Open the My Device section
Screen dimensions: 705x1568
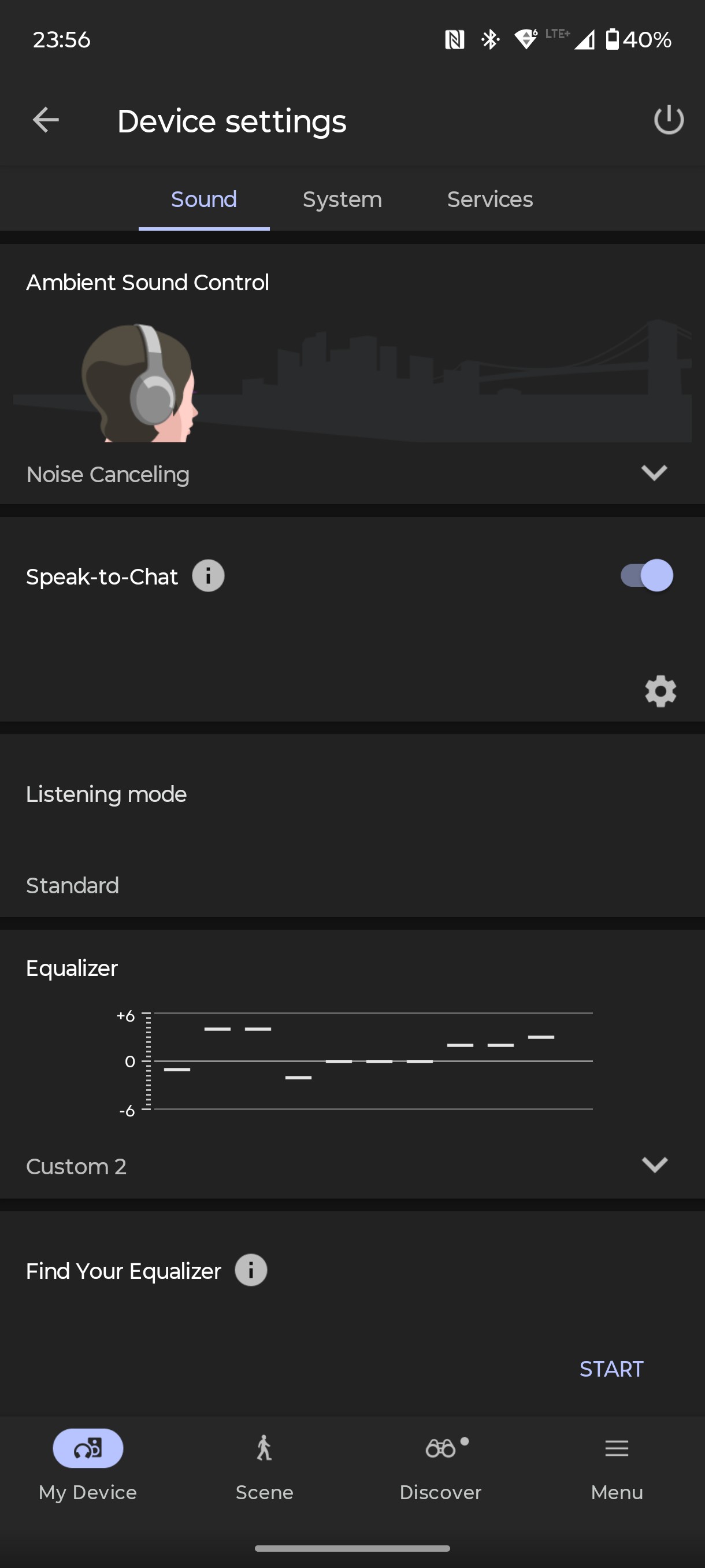click(x=88, y=1466)
